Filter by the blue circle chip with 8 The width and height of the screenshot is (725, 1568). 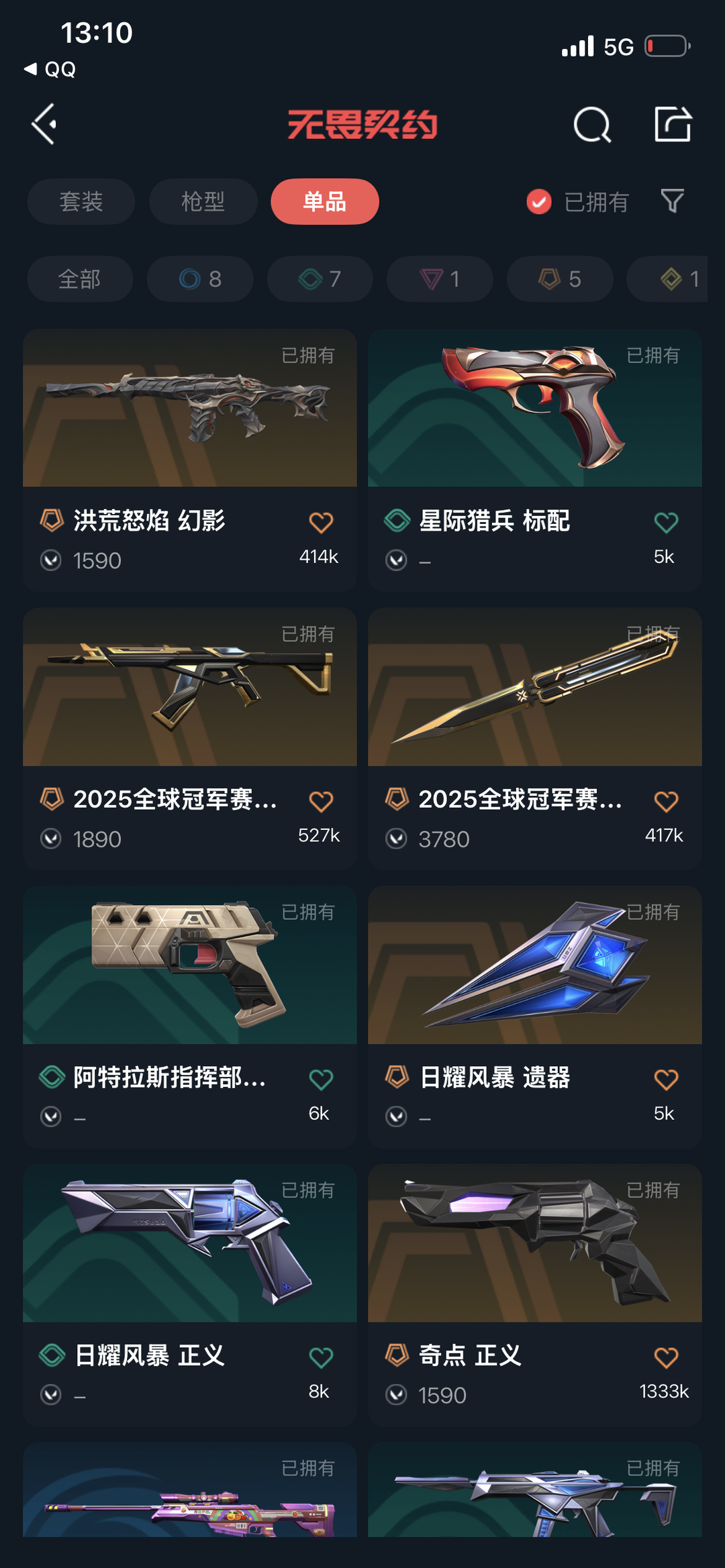200,279
